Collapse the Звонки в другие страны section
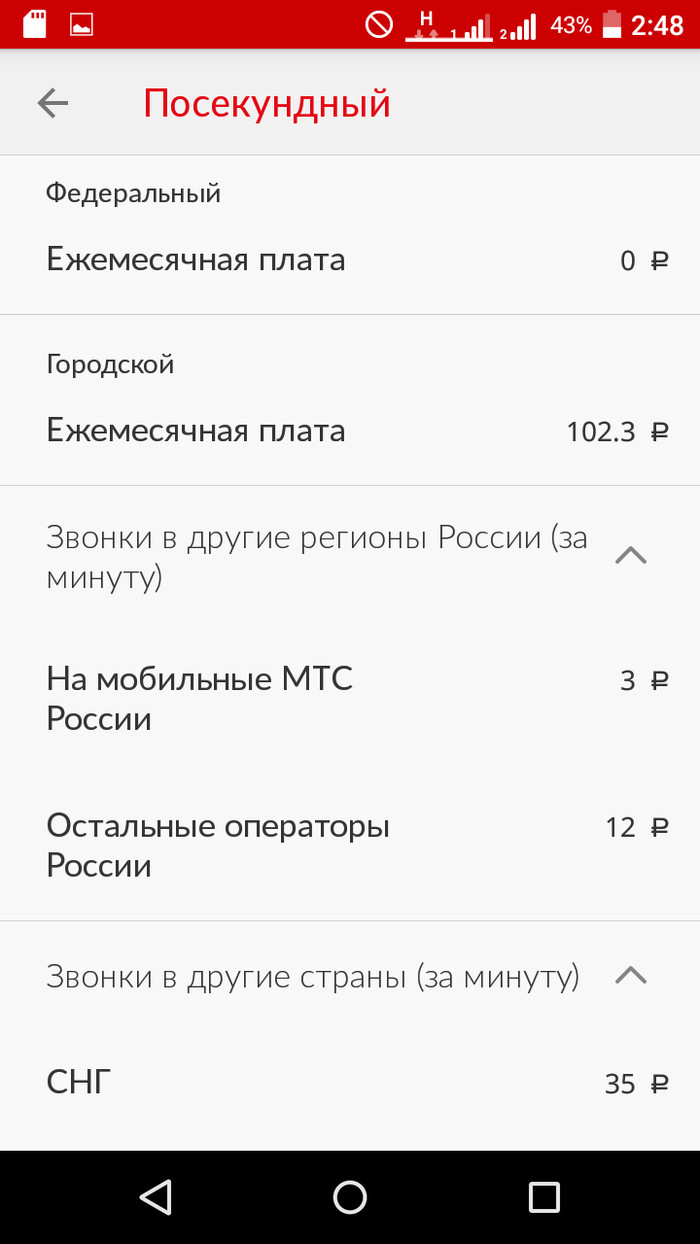The width and height of the screenshot is (700, 1244). click(x=631, y=976)
